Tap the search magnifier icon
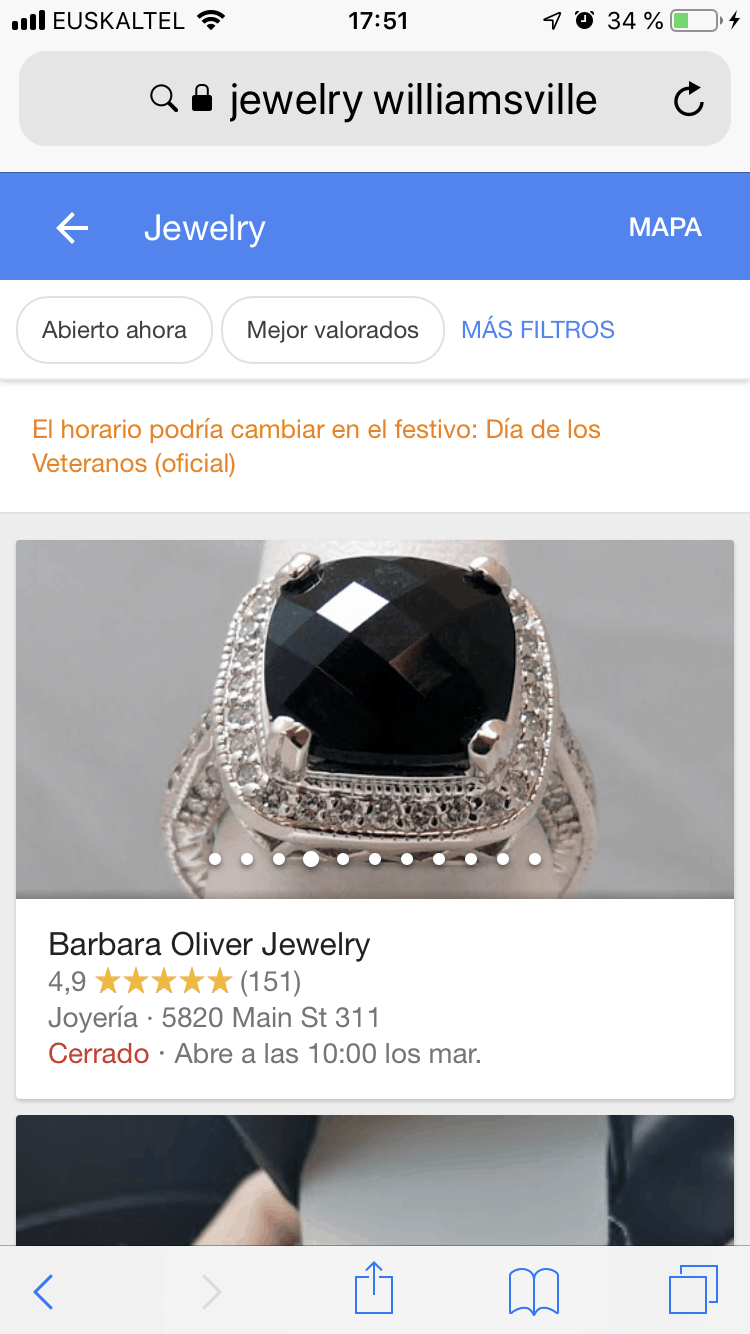Image resolution: width=750 pixels, height=1334 pixels. [163, 98]
